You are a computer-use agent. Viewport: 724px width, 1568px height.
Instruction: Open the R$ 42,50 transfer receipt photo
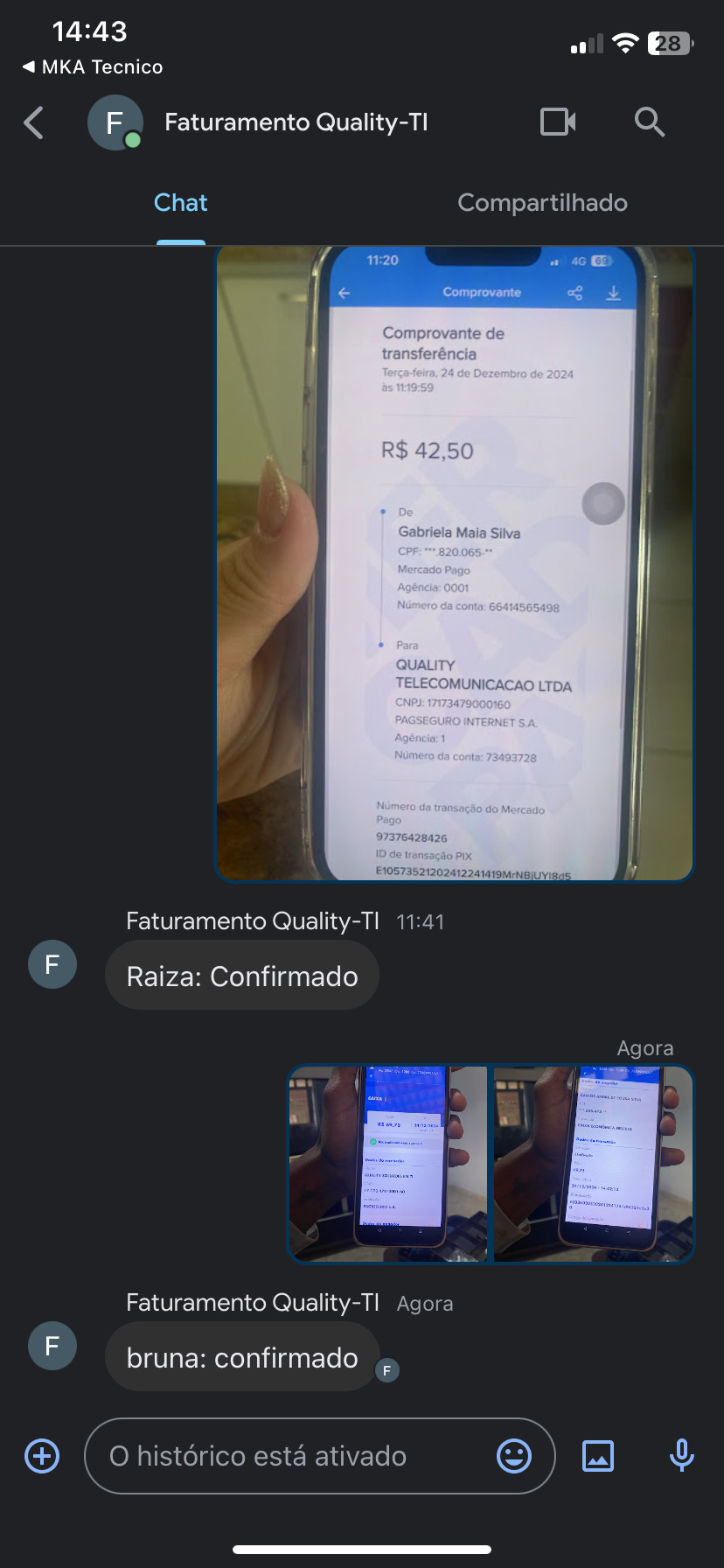coord(455,564)
